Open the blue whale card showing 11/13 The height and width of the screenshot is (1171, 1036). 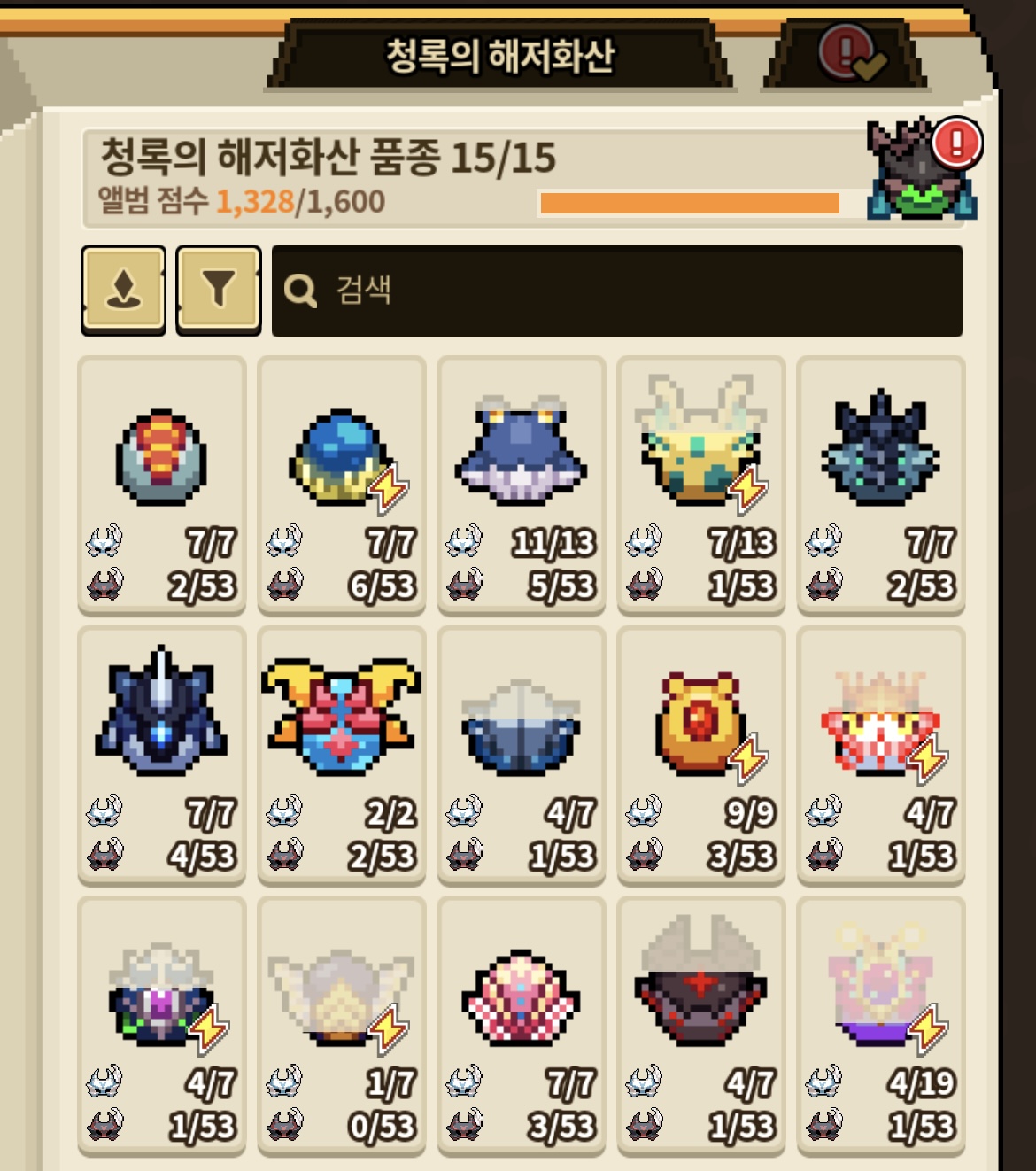tap(522, 484)
